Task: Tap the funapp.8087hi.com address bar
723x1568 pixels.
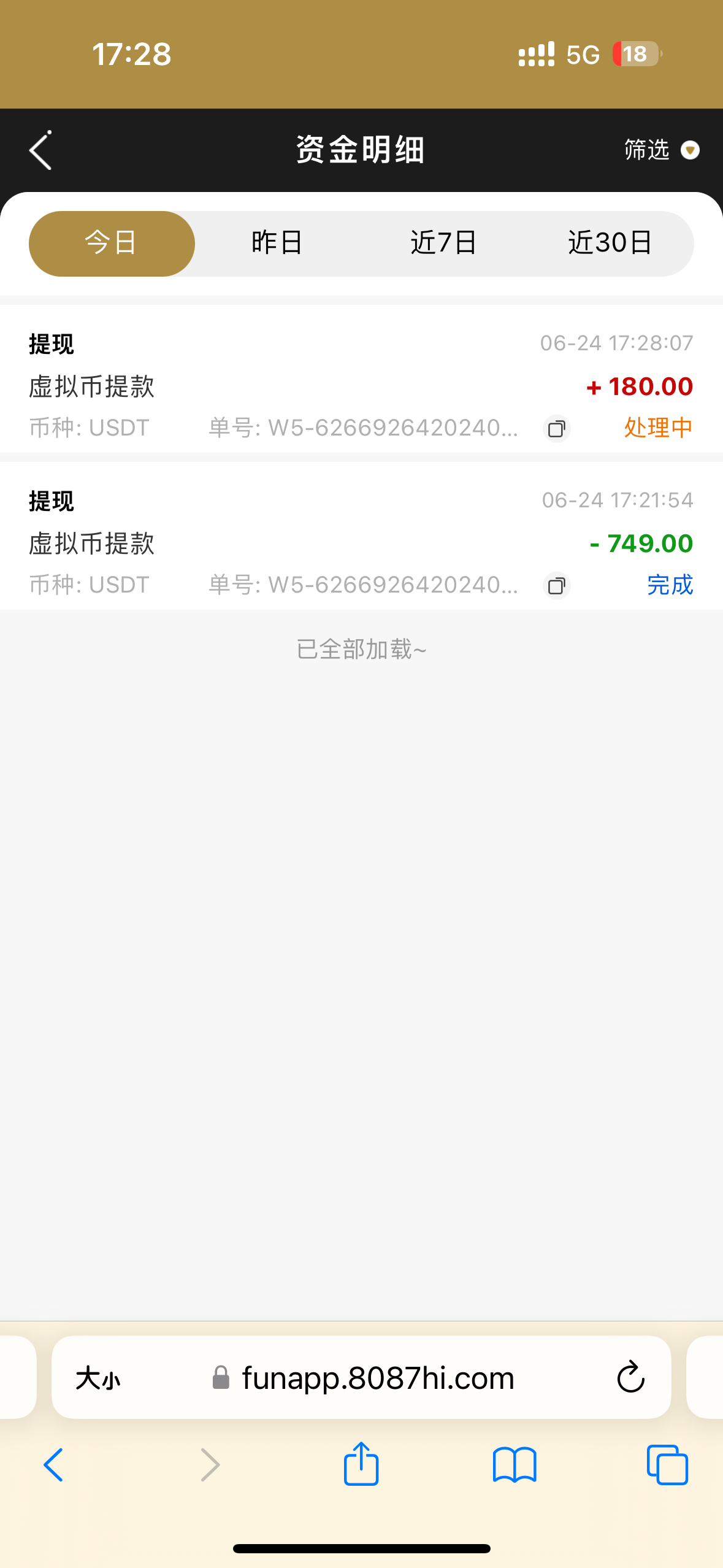Action: (x=377, y=1378)
